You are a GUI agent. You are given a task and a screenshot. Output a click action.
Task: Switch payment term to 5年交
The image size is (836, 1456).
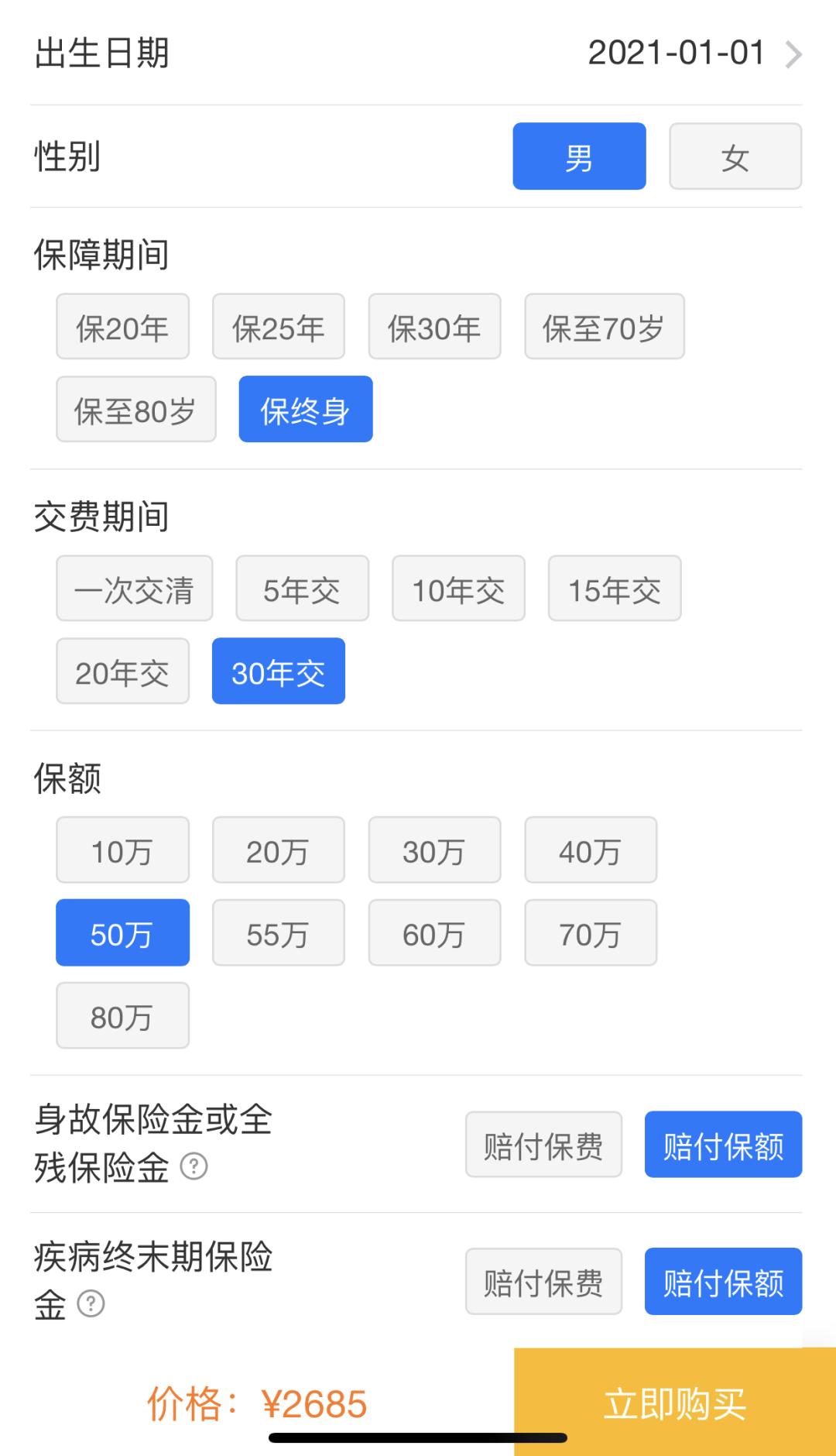pos(301,589)
